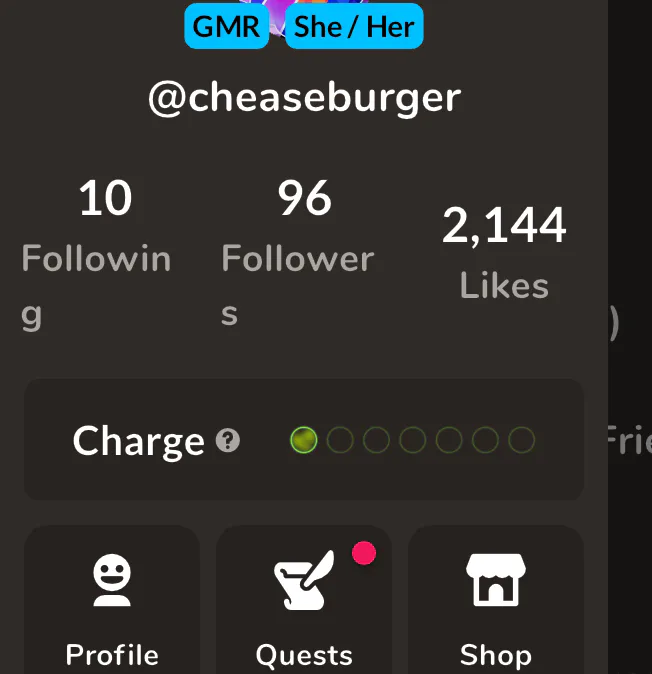Screen dimensions: 652x674
Task: View the 2,144 Likes count
Action: 504,252
